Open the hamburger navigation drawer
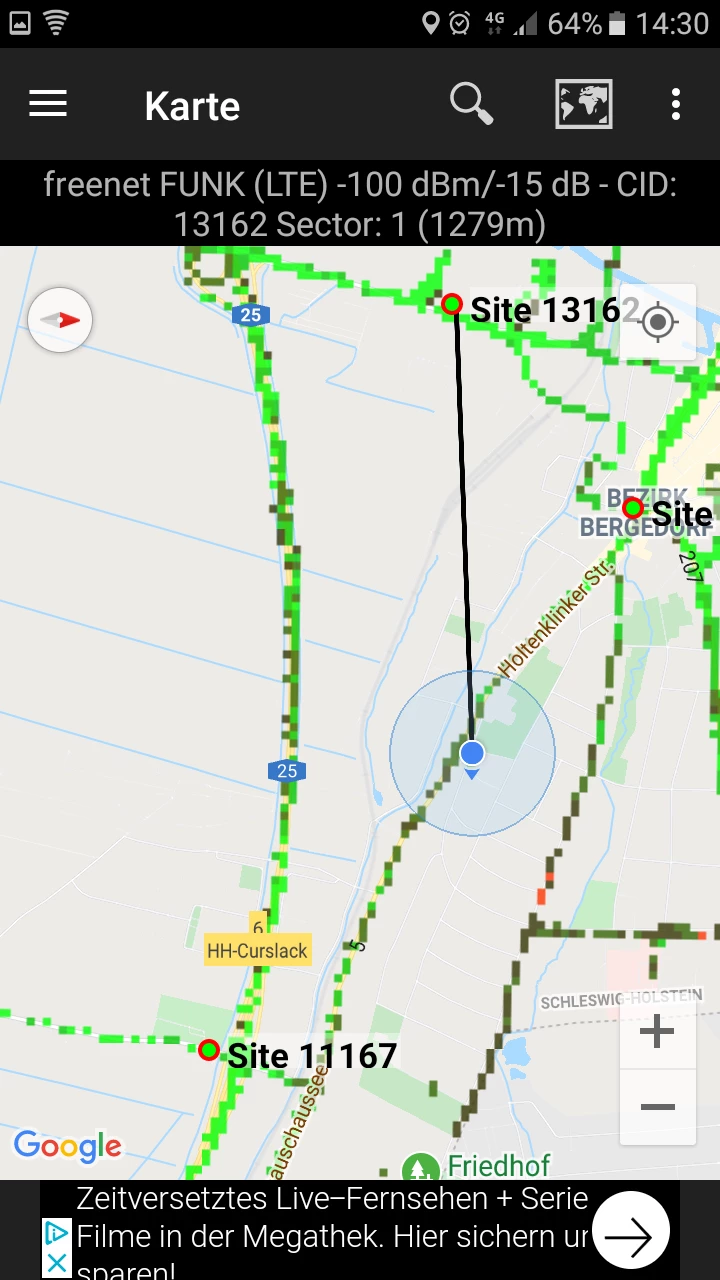720x1280 pixels. [x=48, y=104]
